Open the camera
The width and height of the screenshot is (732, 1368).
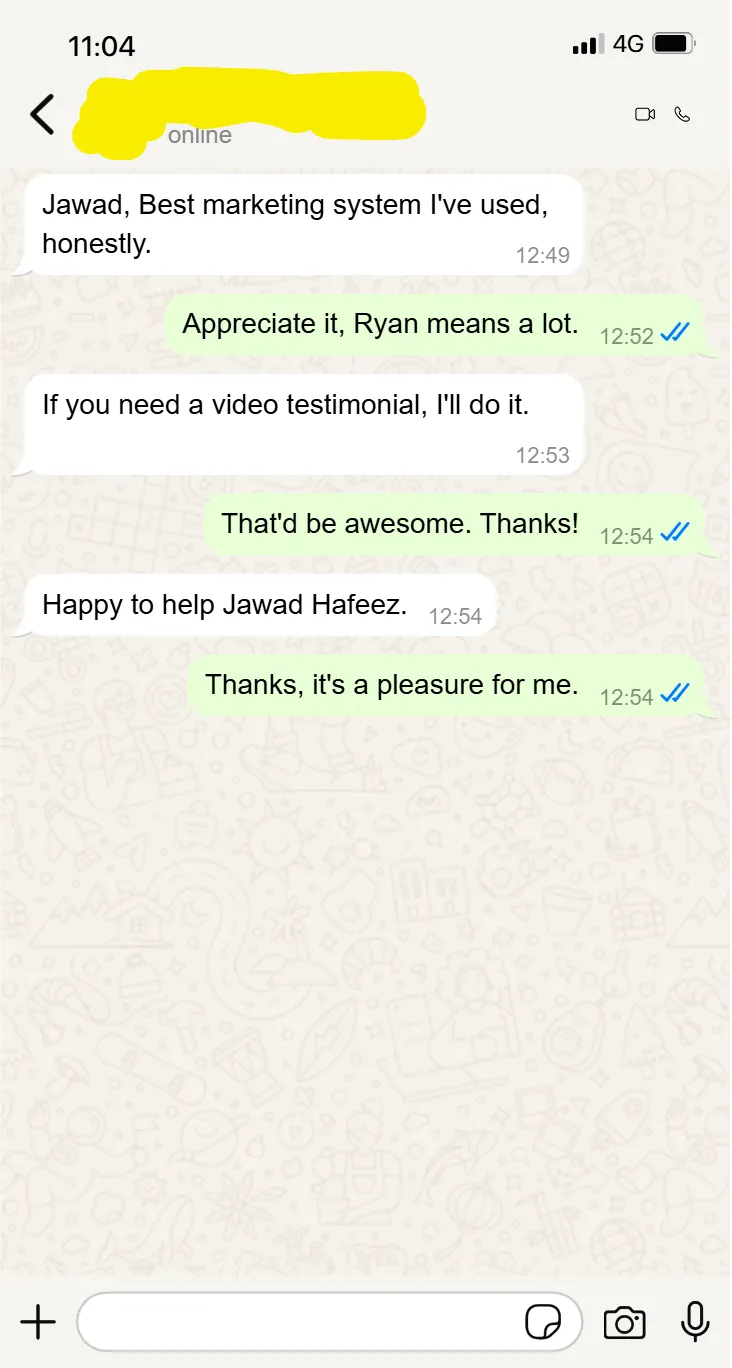[625, 1322]
